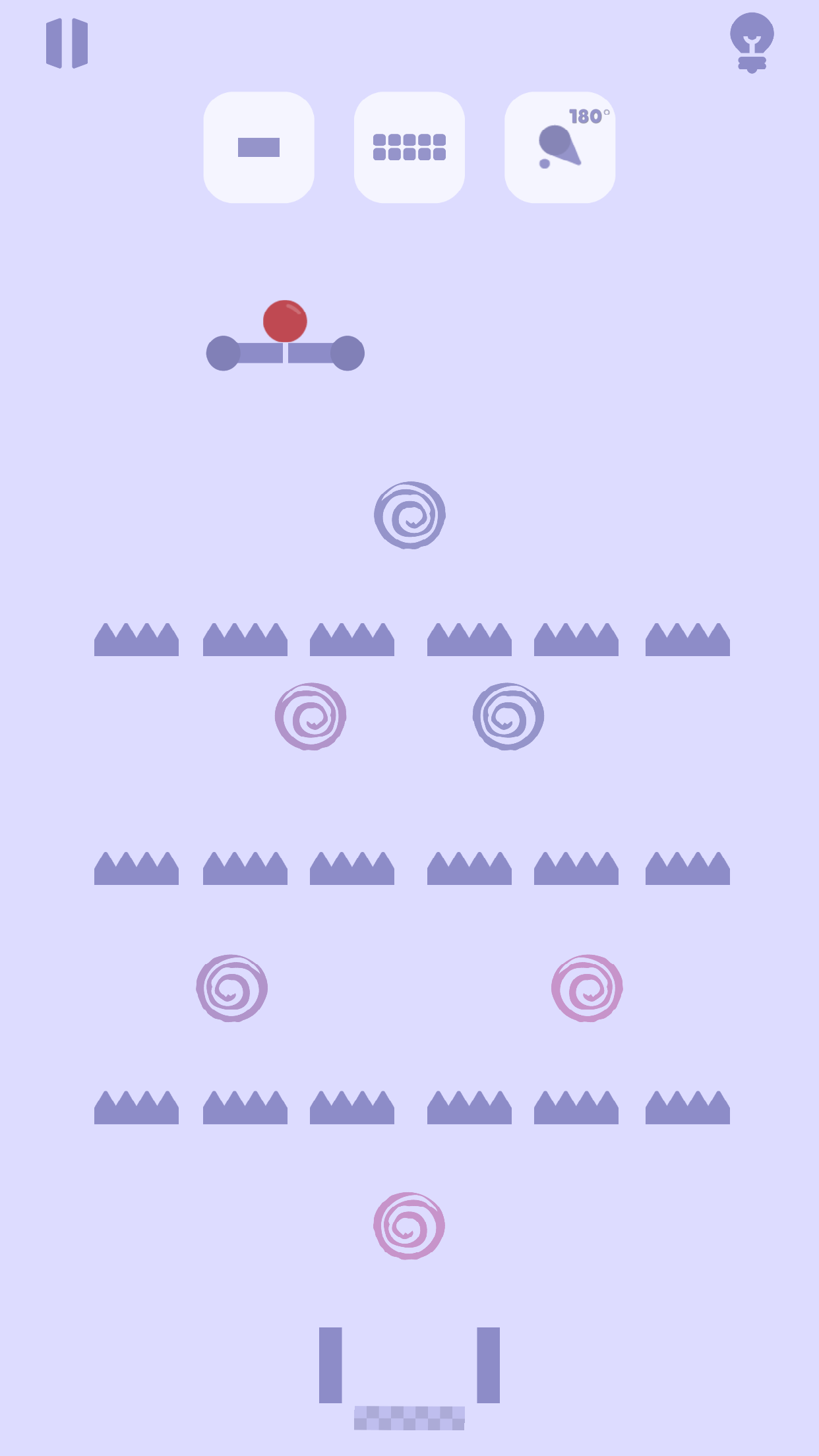Click the pink swirl below the first spike row
The image size is (819, 1456).
[309, 716]
